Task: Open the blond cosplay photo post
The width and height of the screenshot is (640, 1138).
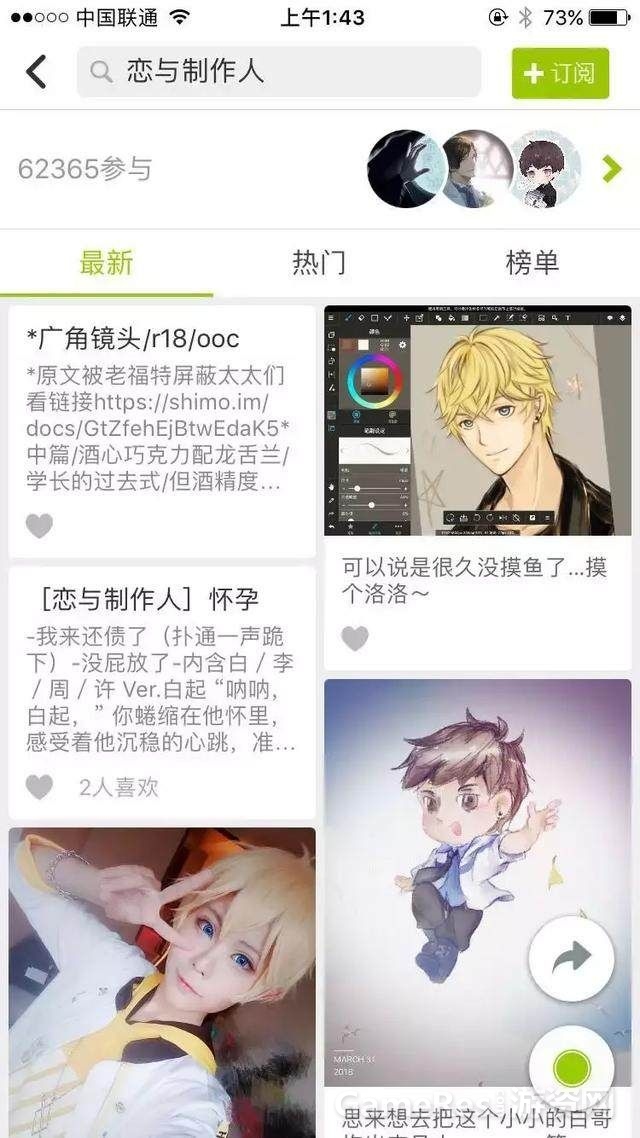Action: 161,980
